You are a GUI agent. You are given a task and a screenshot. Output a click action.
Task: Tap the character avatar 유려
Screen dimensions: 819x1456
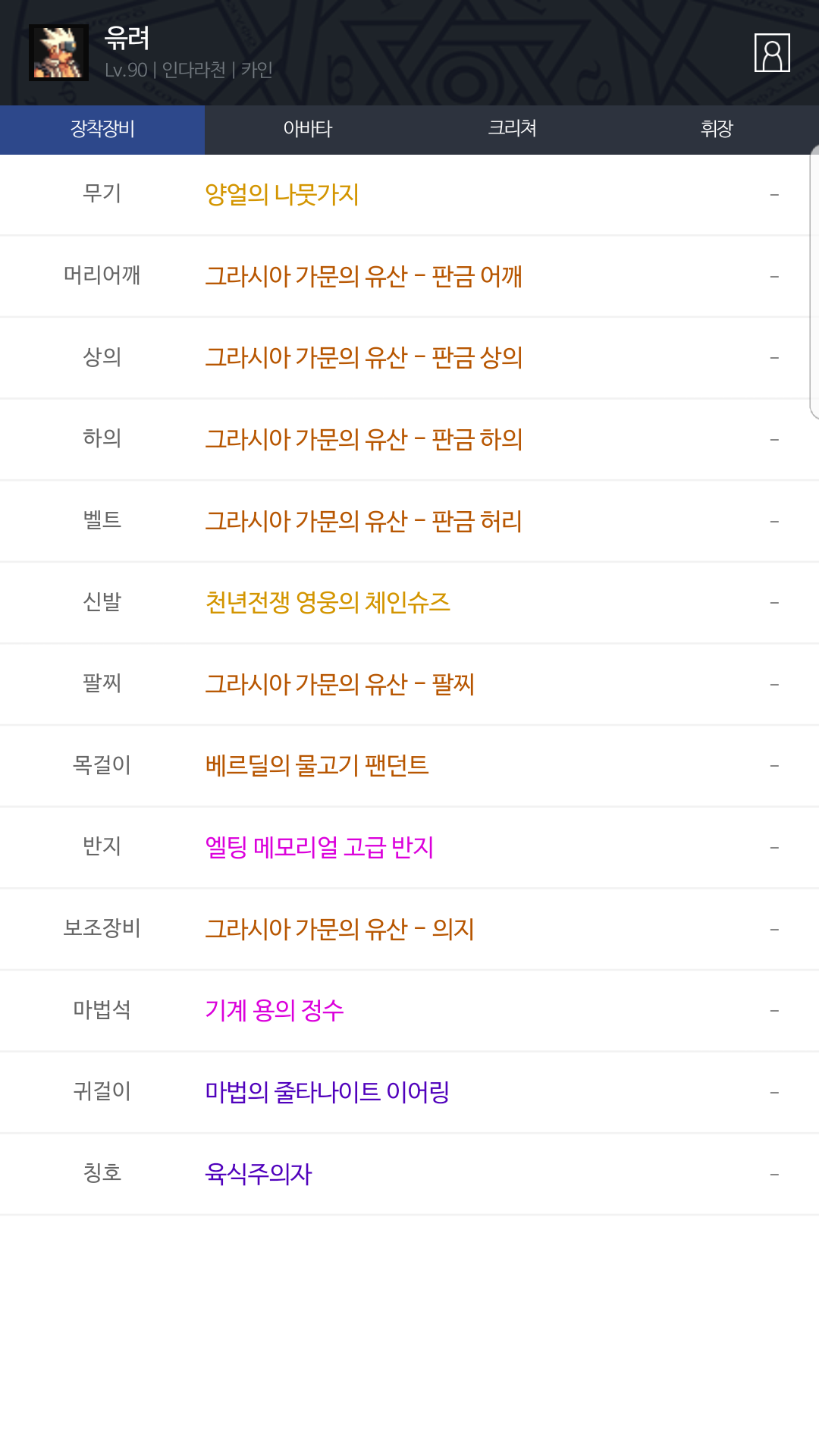pos(58,52)
